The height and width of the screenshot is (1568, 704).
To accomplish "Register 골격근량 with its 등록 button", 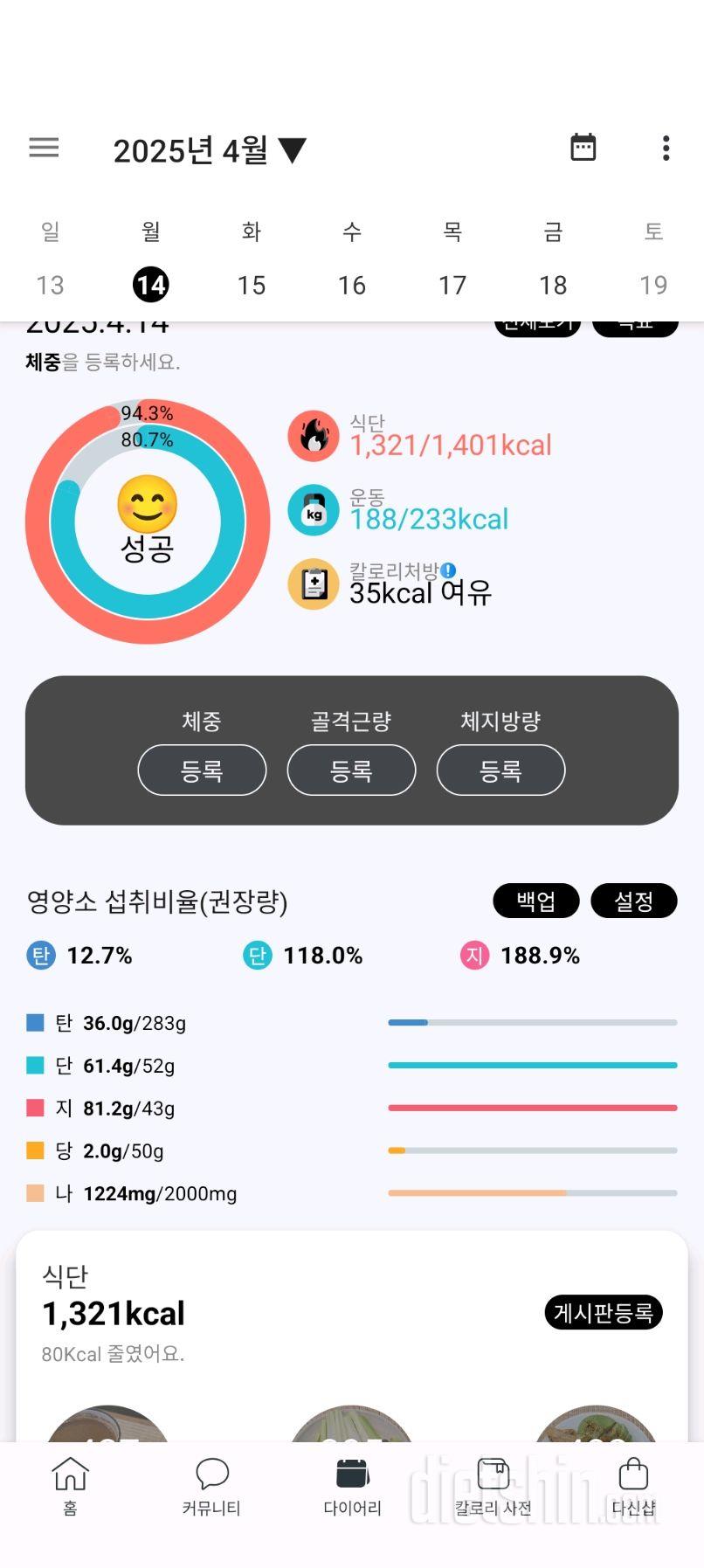I will pos(351,770).
